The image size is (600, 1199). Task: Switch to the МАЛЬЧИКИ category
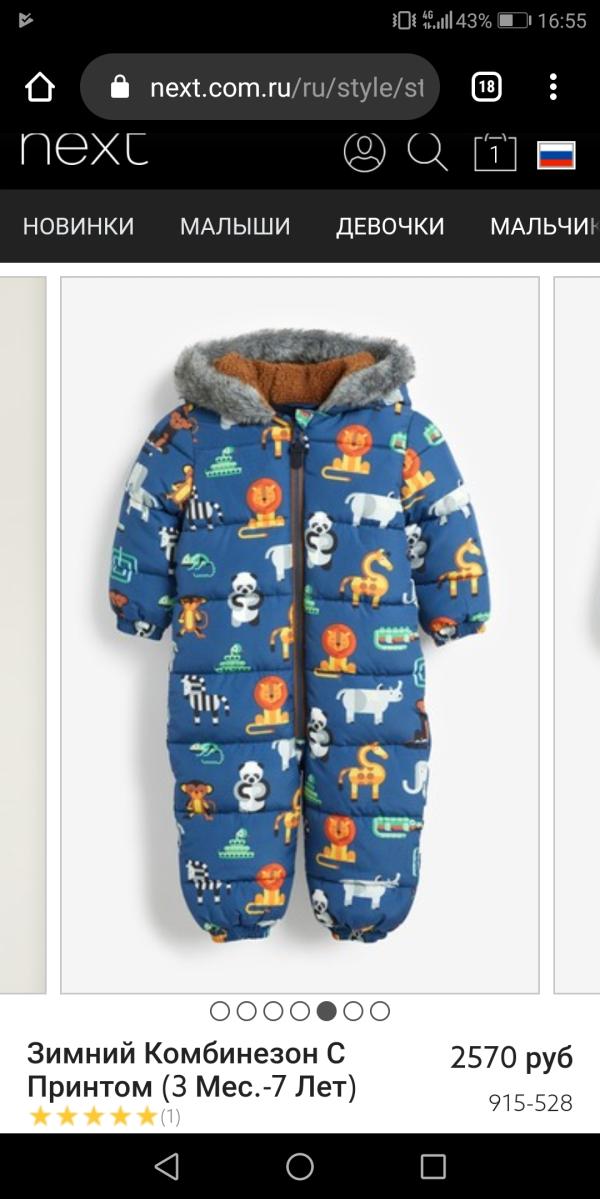[544, 226]
